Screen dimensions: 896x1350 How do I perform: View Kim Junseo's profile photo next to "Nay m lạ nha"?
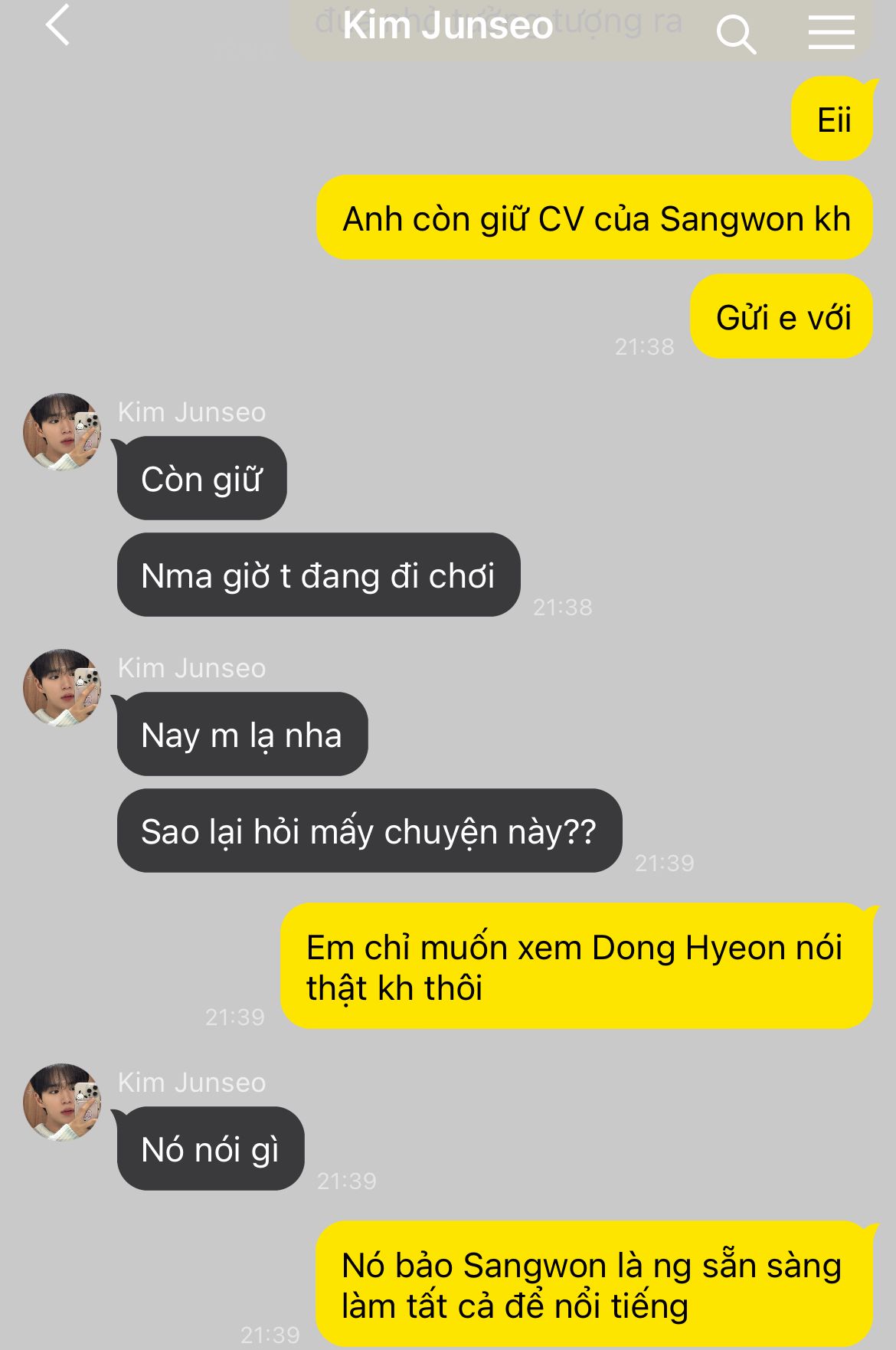[x=62, y=687]
